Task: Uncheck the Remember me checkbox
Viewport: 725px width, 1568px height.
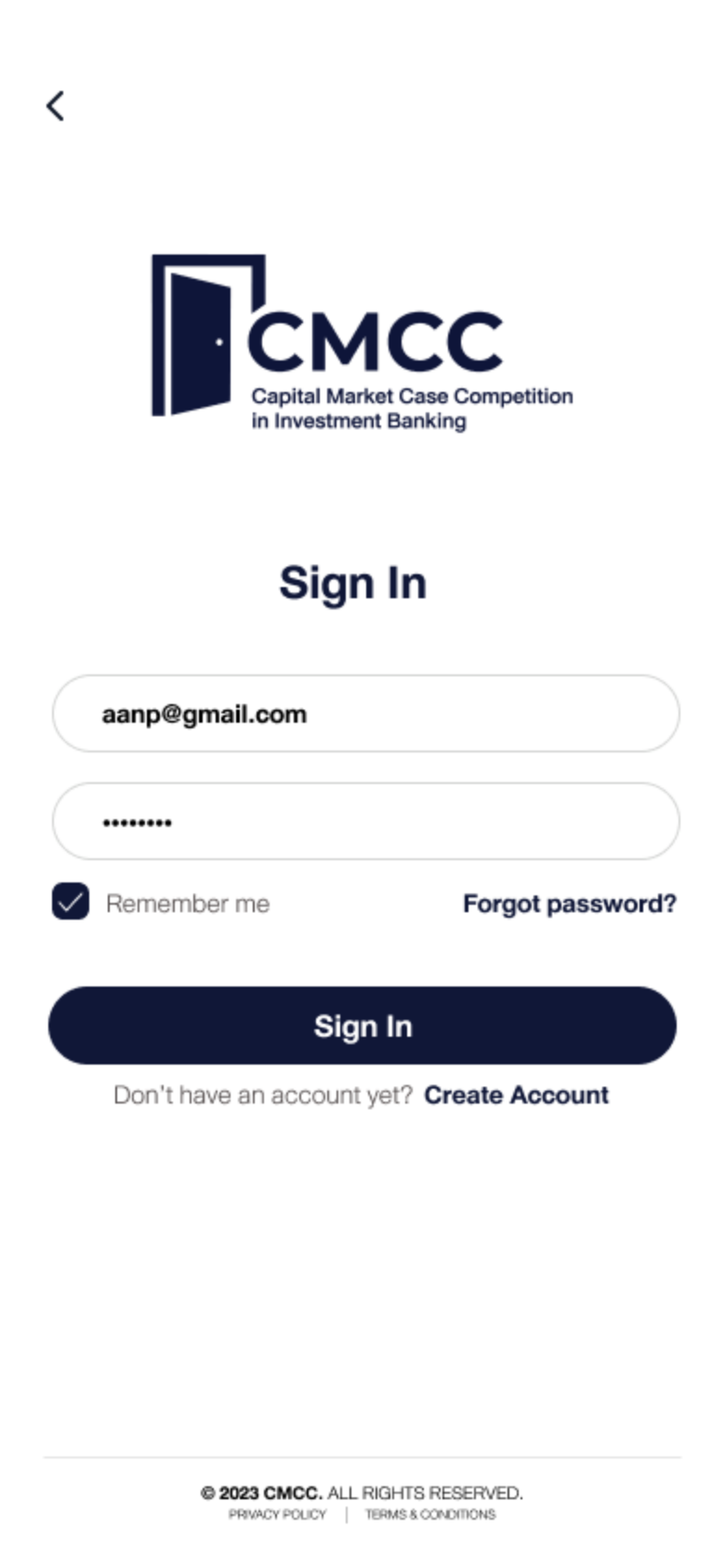Action: 71,902
